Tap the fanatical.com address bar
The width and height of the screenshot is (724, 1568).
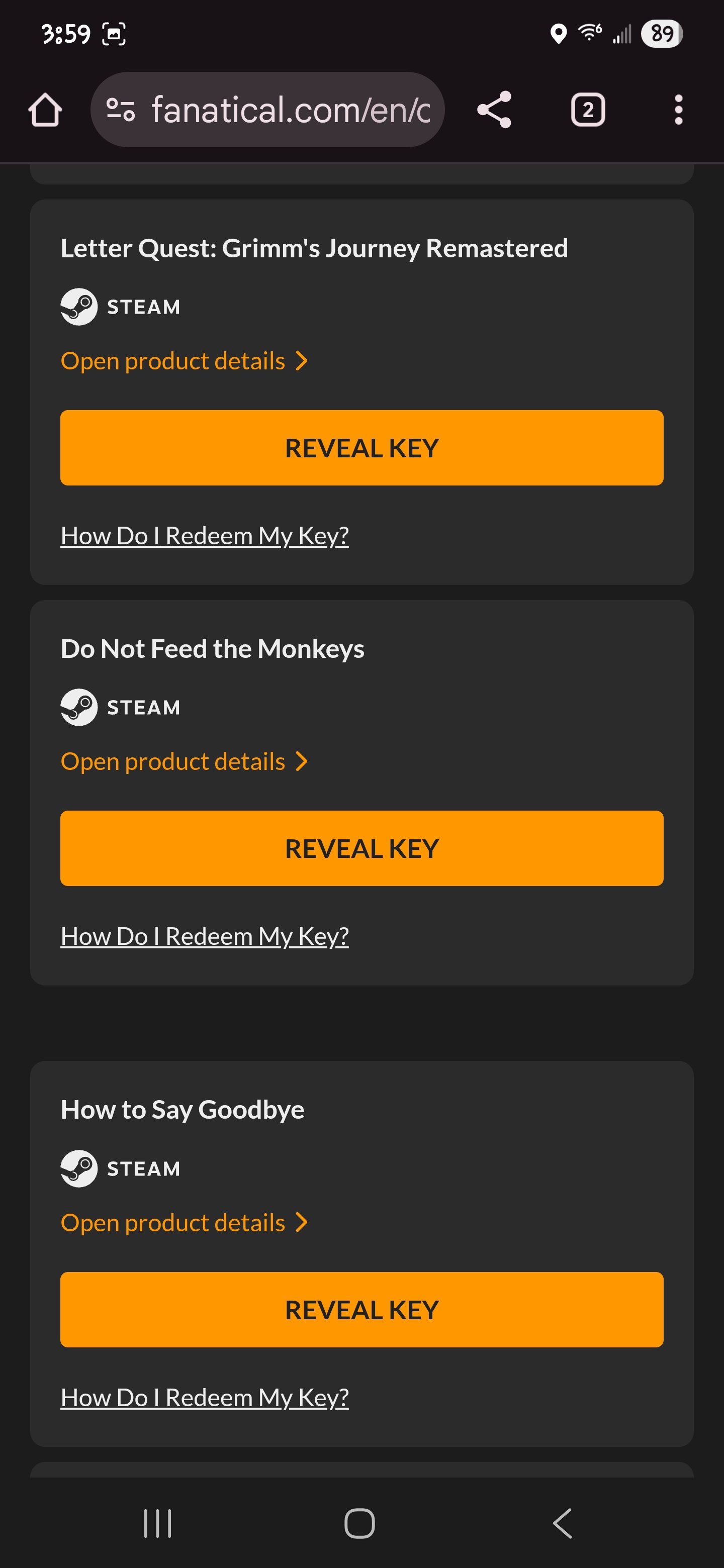point(267,110)
